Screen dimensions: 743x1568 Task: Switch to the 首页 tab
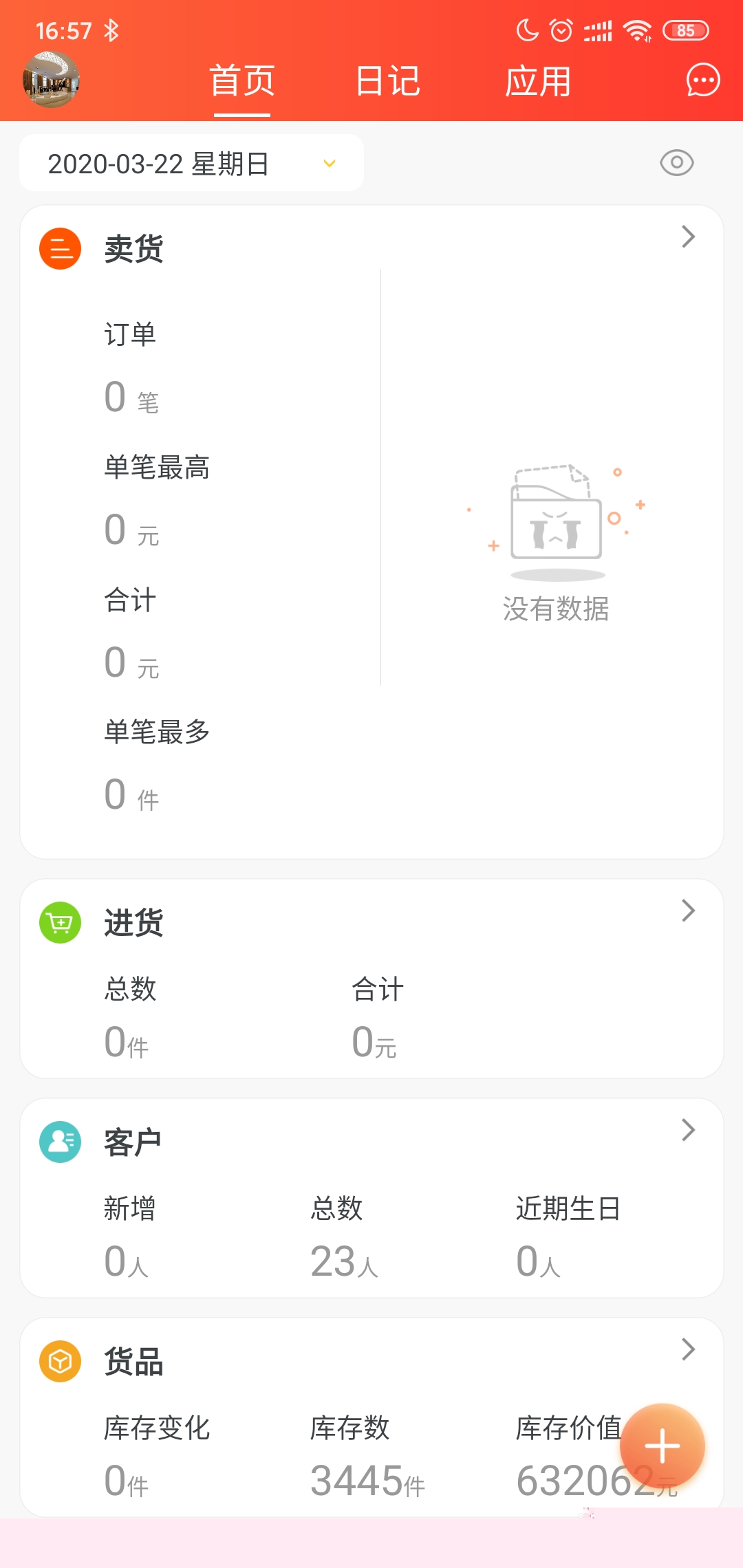pyautogui.click(x=242, y=81)
